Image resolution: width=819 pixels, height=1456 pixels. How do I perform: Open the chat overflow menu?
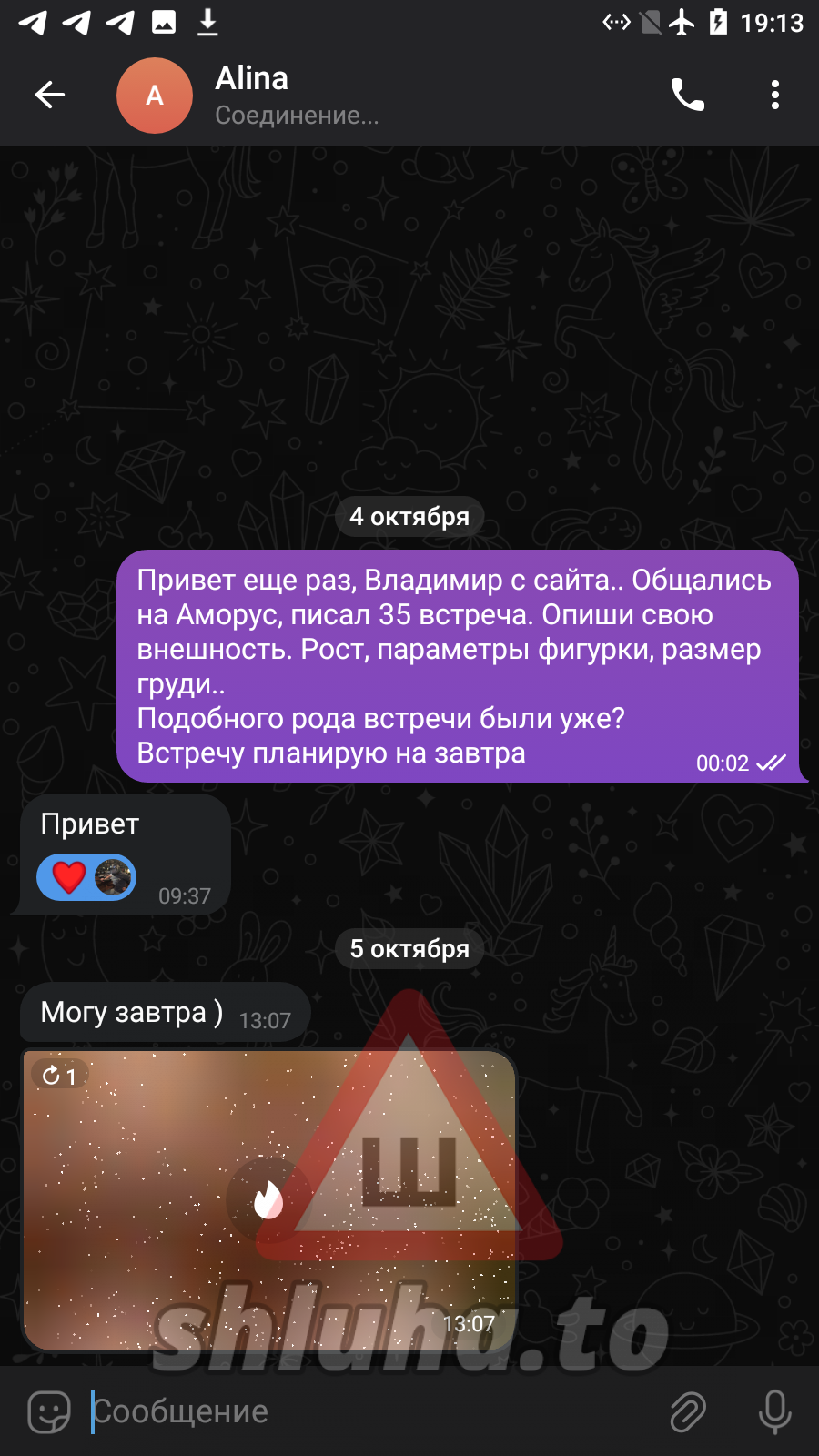coord(774,95)
